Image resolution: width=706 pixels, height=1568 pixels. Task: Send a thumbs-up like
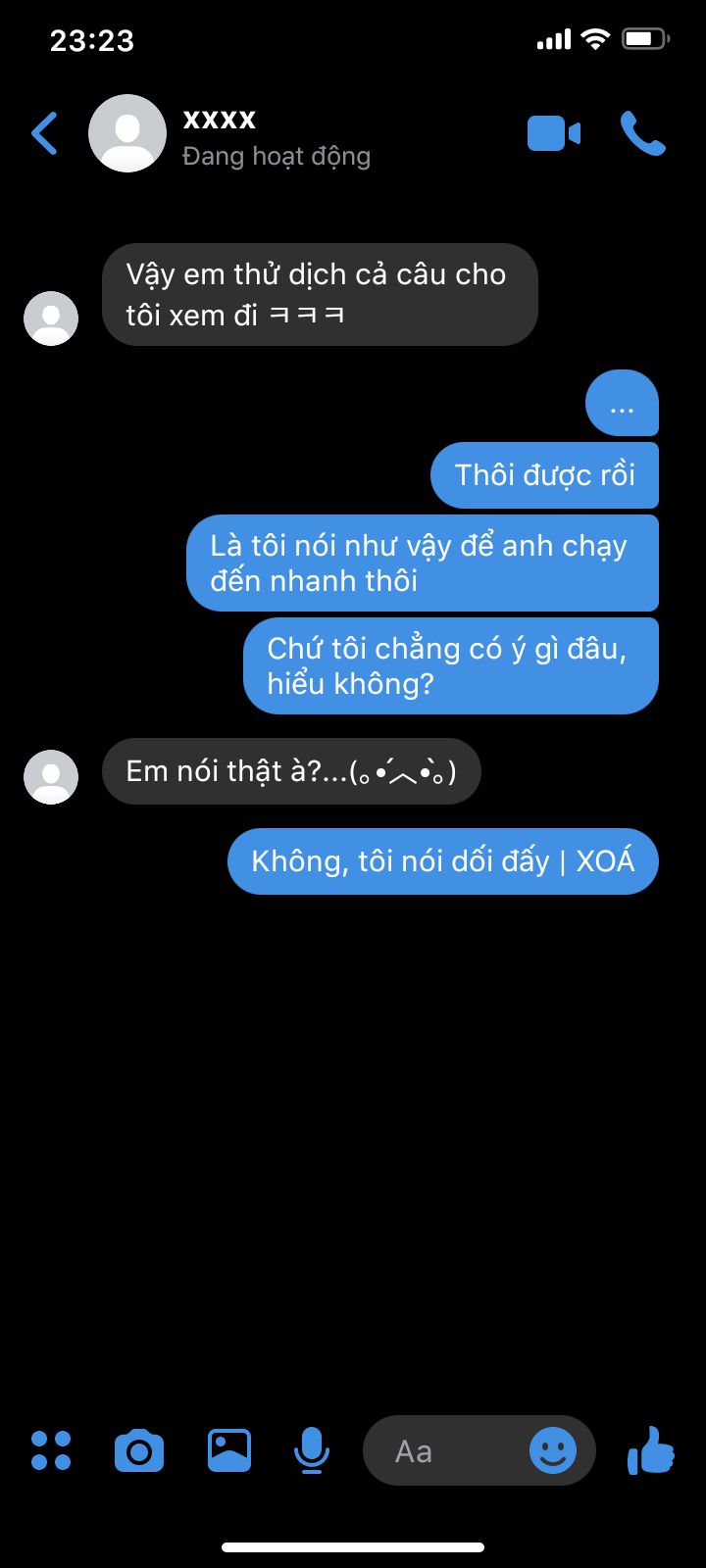tap(651, 1450)
